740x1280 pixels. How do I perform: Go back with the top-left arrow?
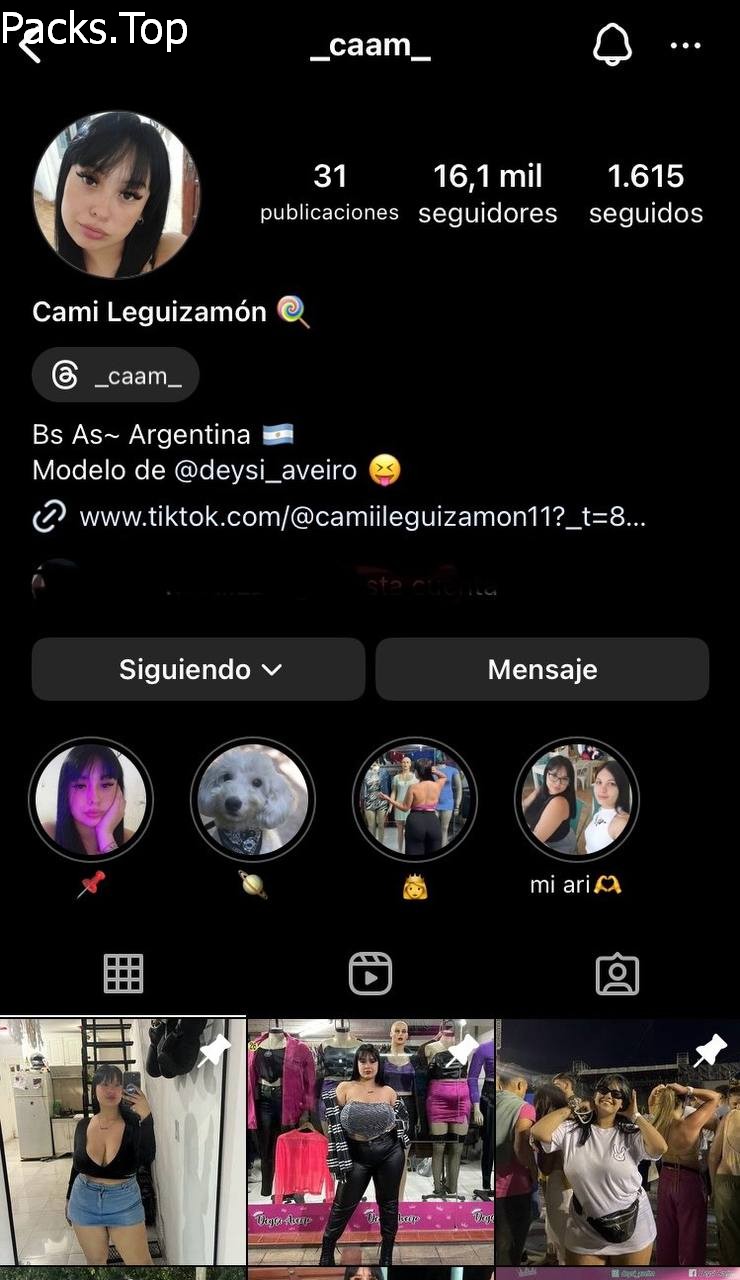pos(30,46)
